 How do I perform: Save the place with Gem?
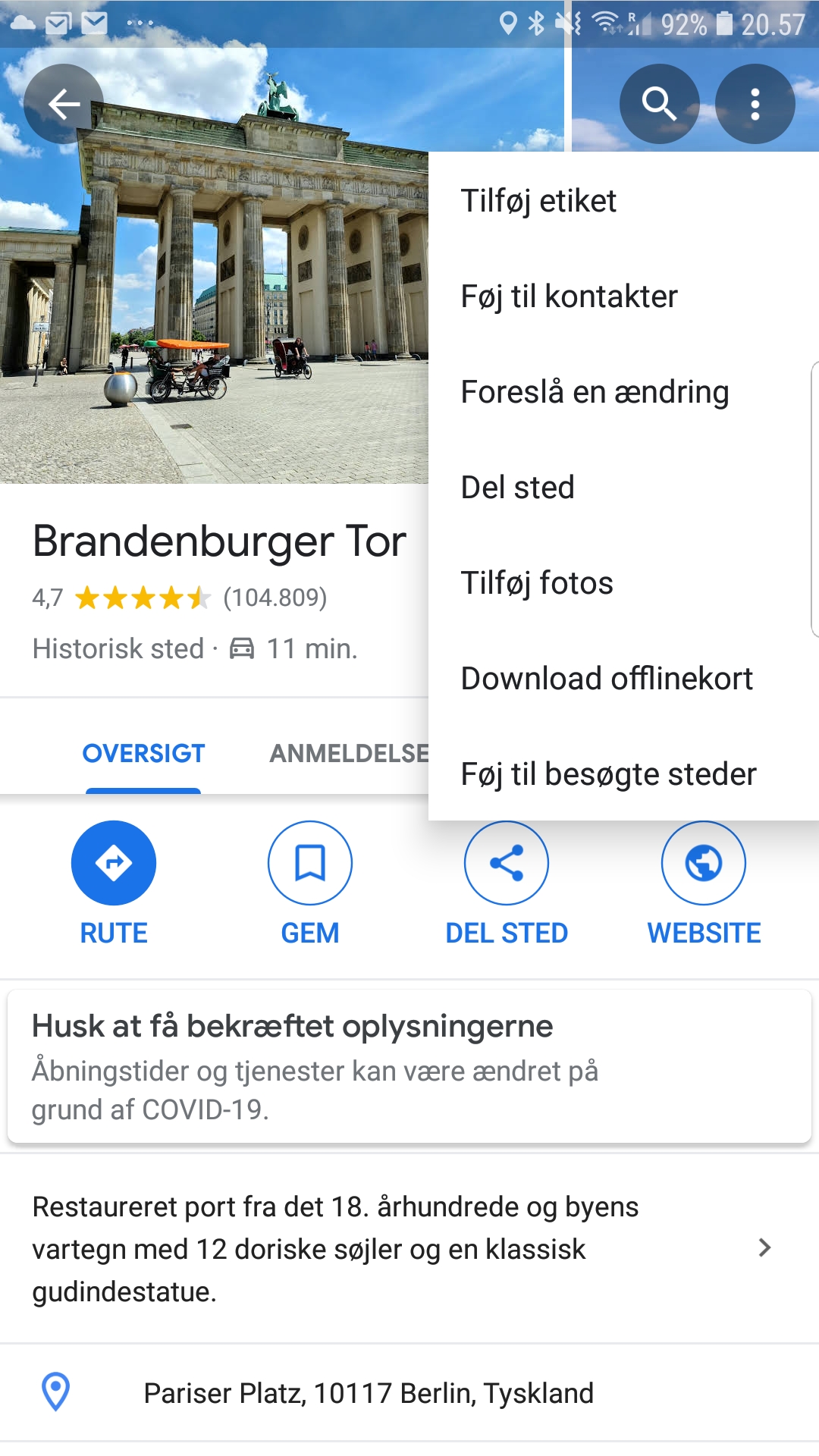click(x=310, y=863)
